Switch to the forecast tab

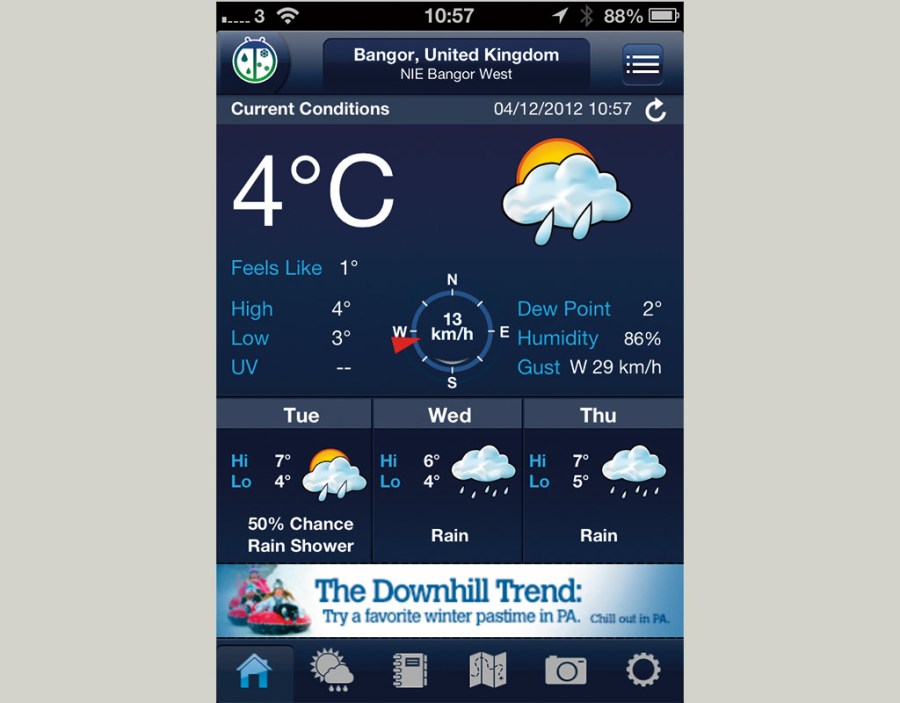pyautogui.click(x=331, y=670)
